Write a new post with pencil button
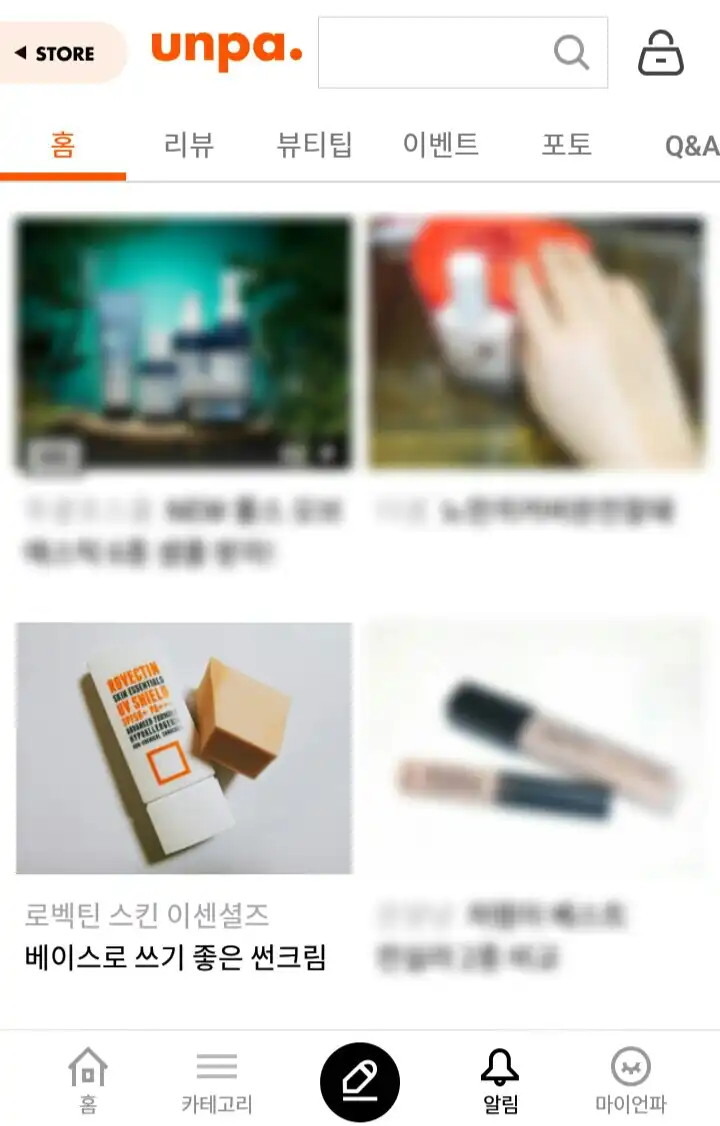The image size is (720, 1126). [360, 1082]
